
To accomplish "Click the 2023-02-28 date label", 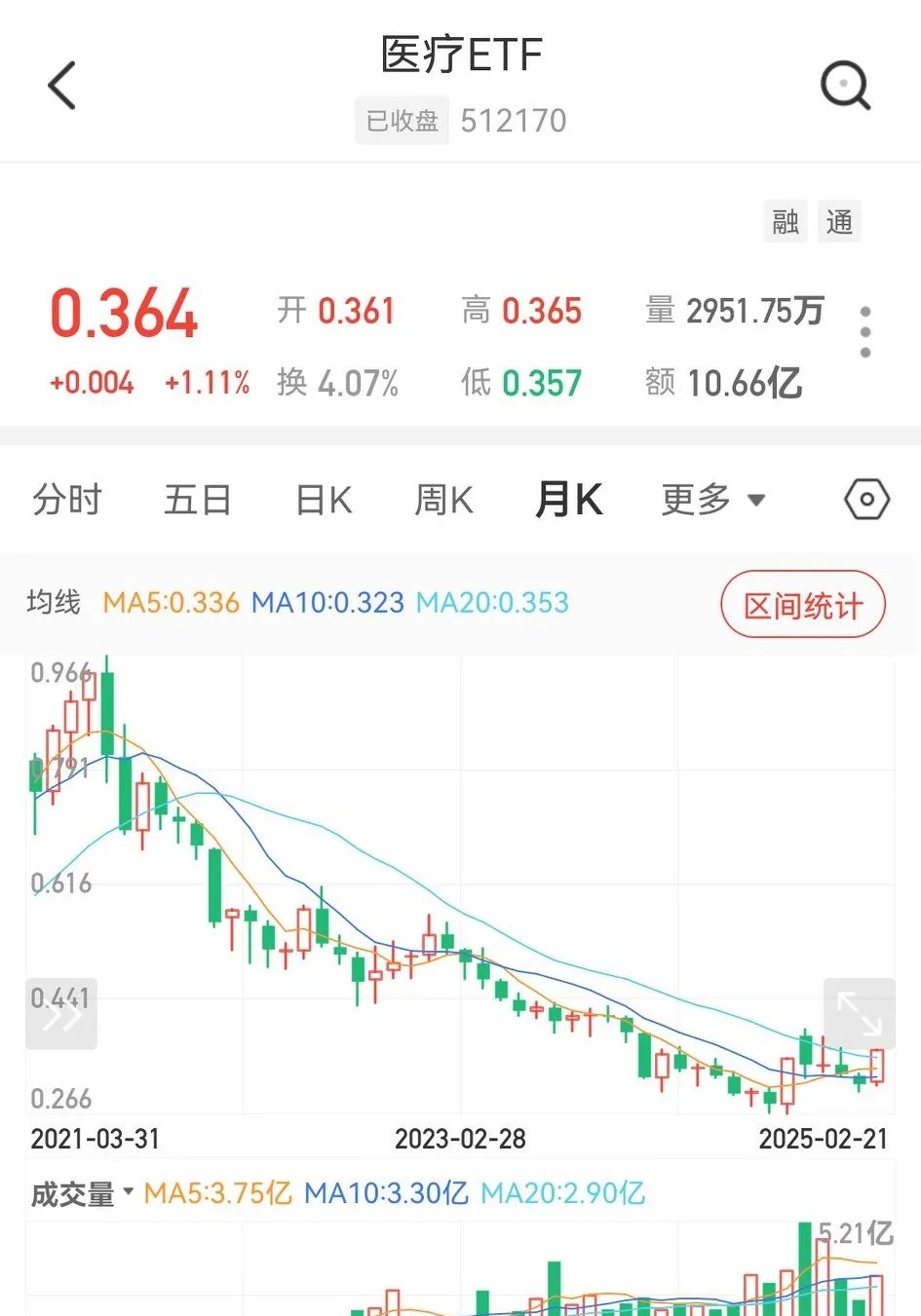I will click(460, 1138).
